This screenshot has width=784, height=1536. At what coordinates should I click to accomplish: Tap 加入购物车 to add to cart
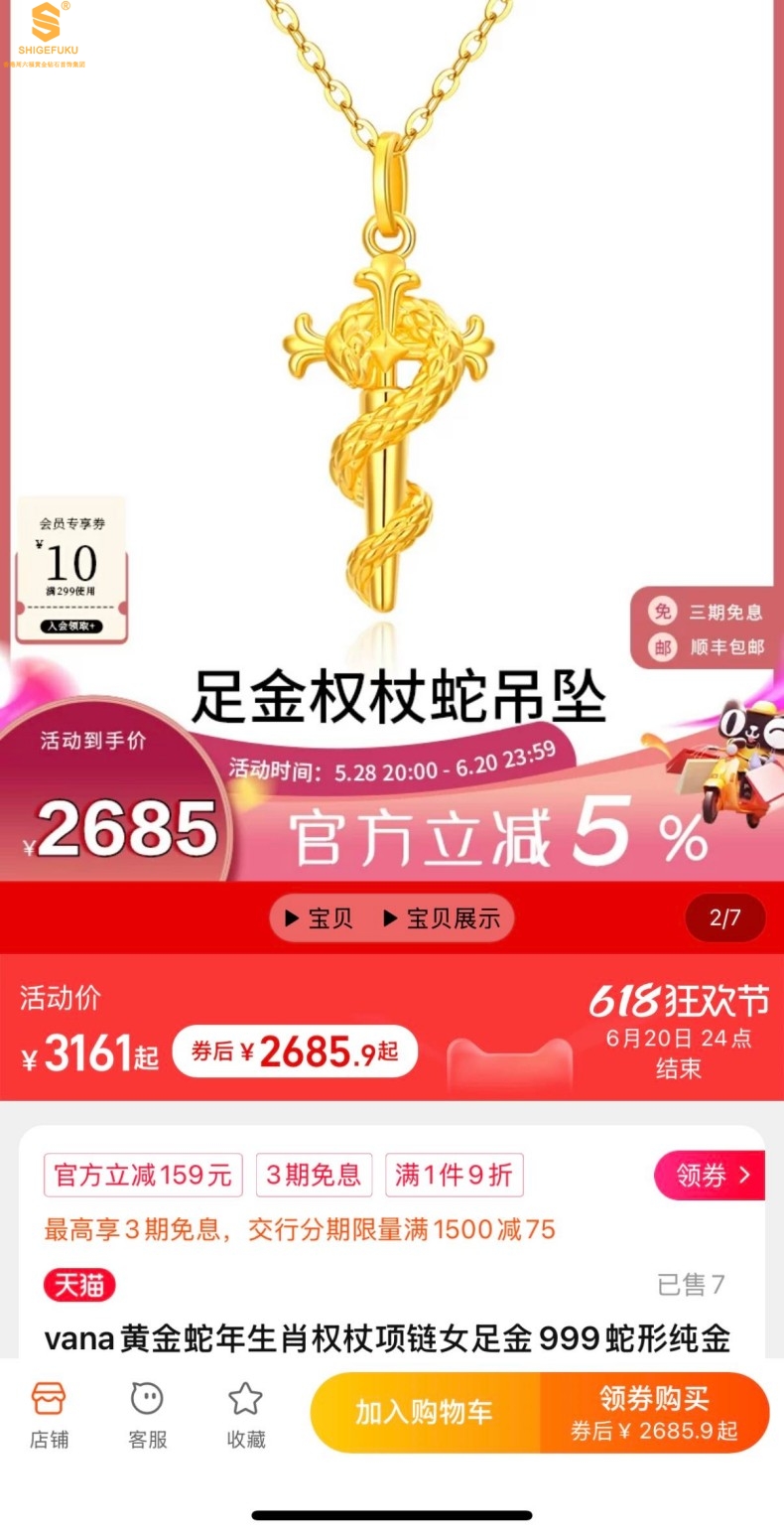(x=425, y=1412)
